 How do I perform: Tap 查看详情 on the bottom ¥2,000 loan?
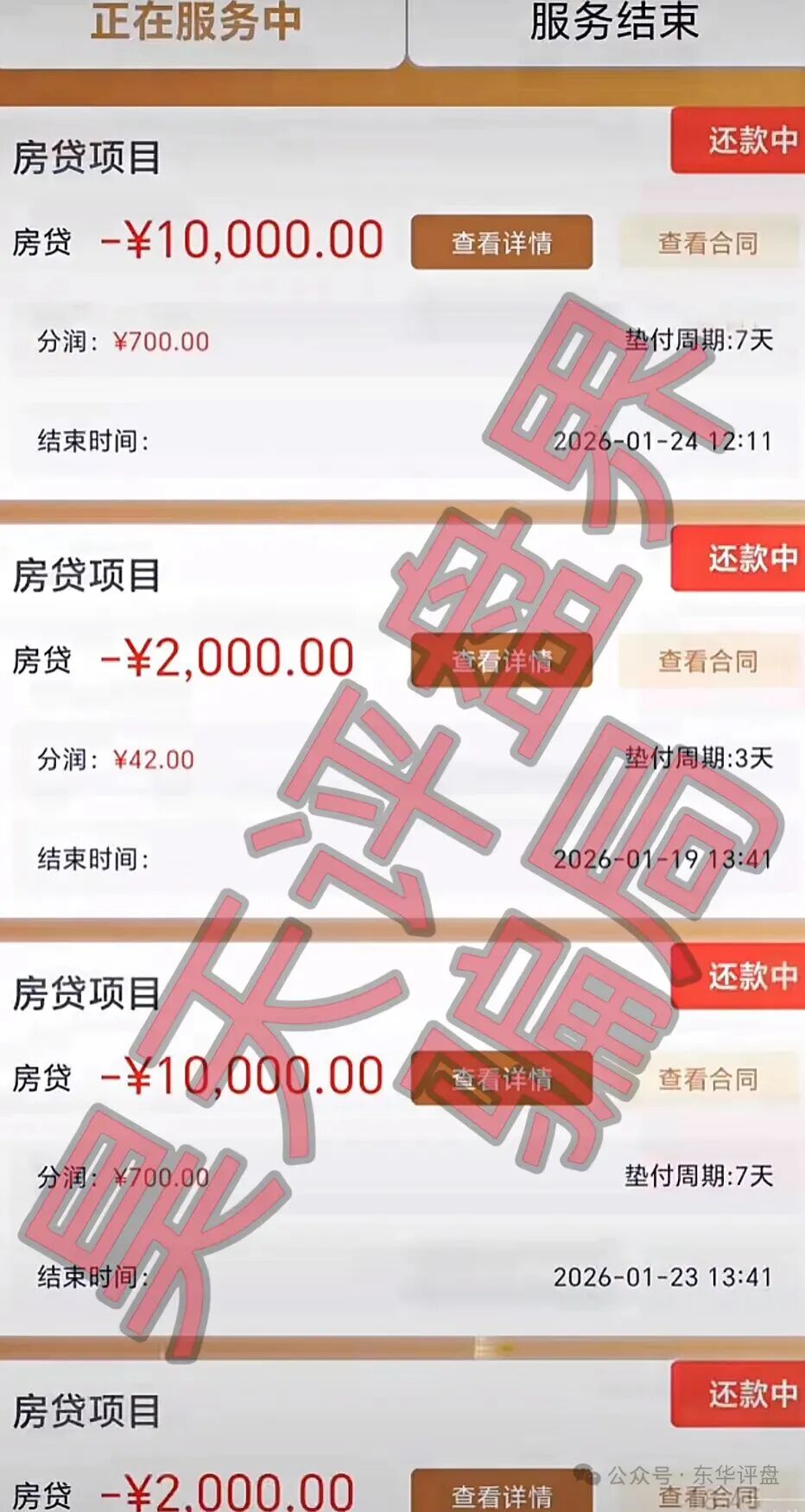[x=502, y=1493]
